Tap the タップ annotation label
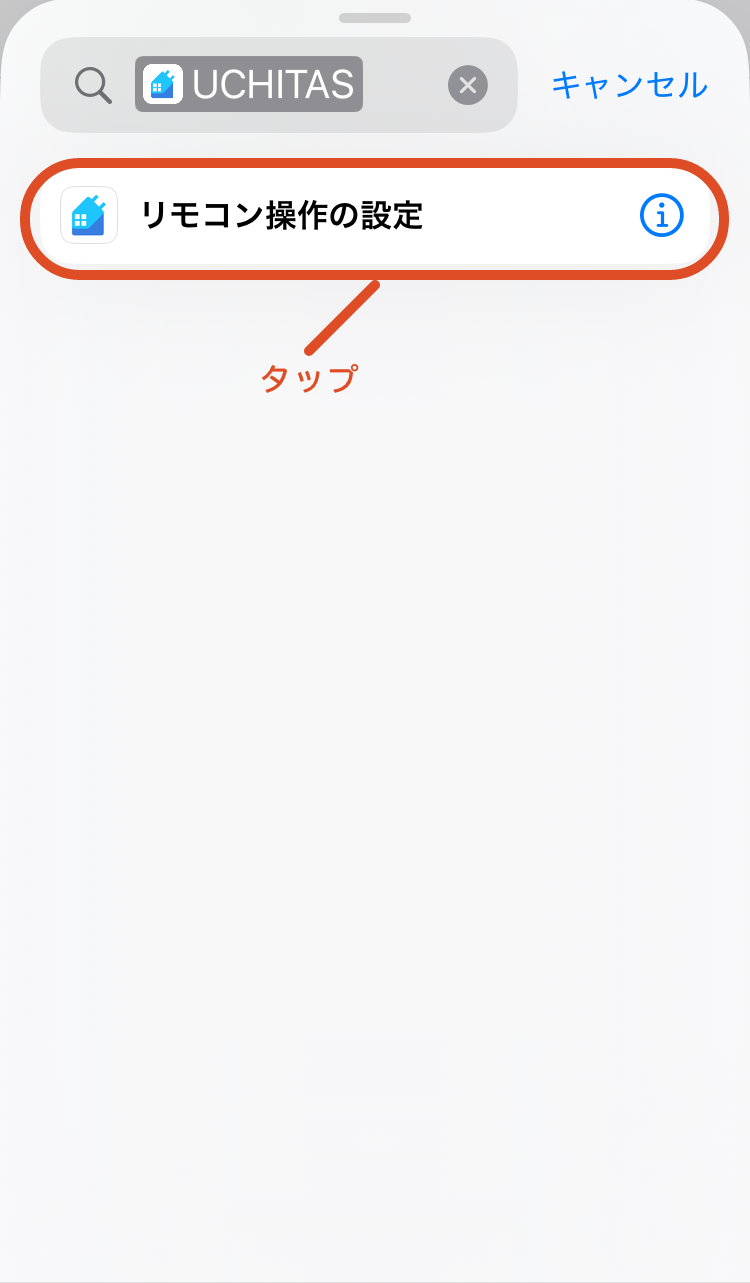 pyautogui.click(x=310, y=378)
